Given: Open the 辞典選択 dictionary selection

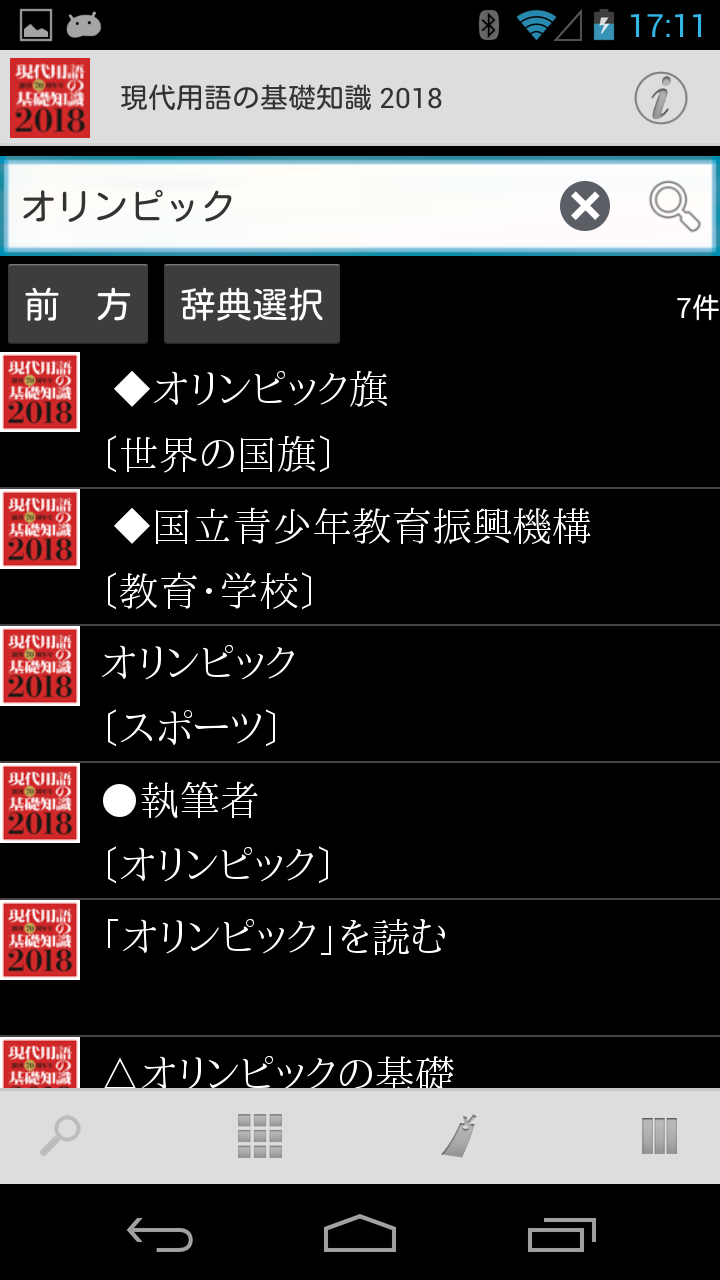Looking at the screenshot, I should click(252, 304).
